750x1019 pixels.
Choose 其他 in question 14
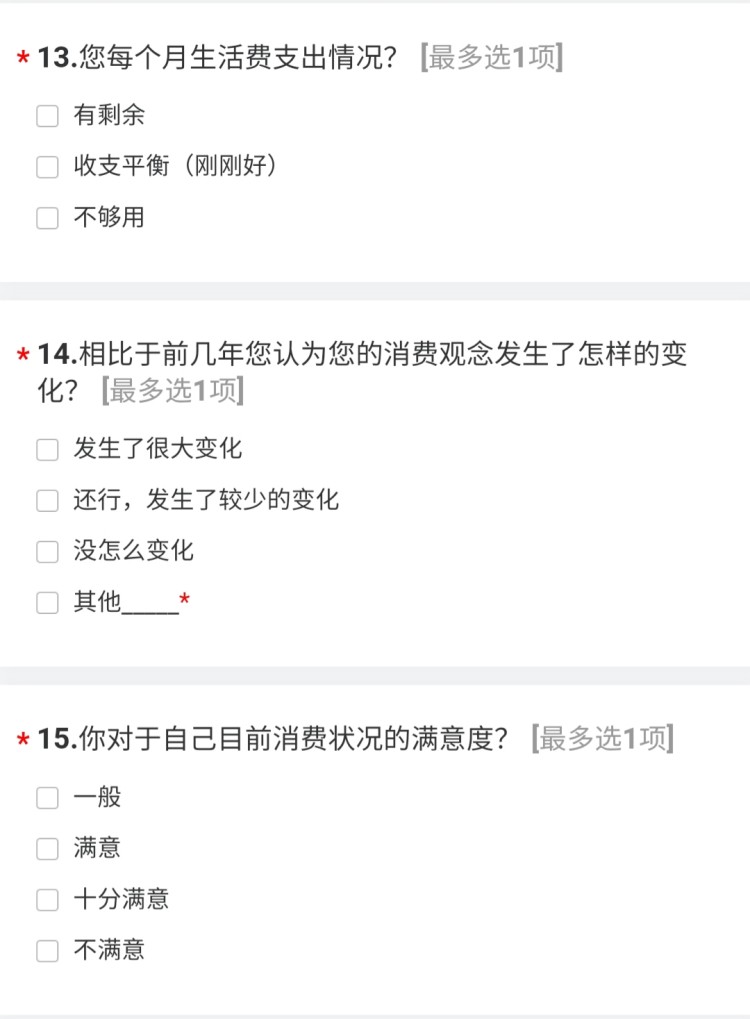tap(48, 603)
